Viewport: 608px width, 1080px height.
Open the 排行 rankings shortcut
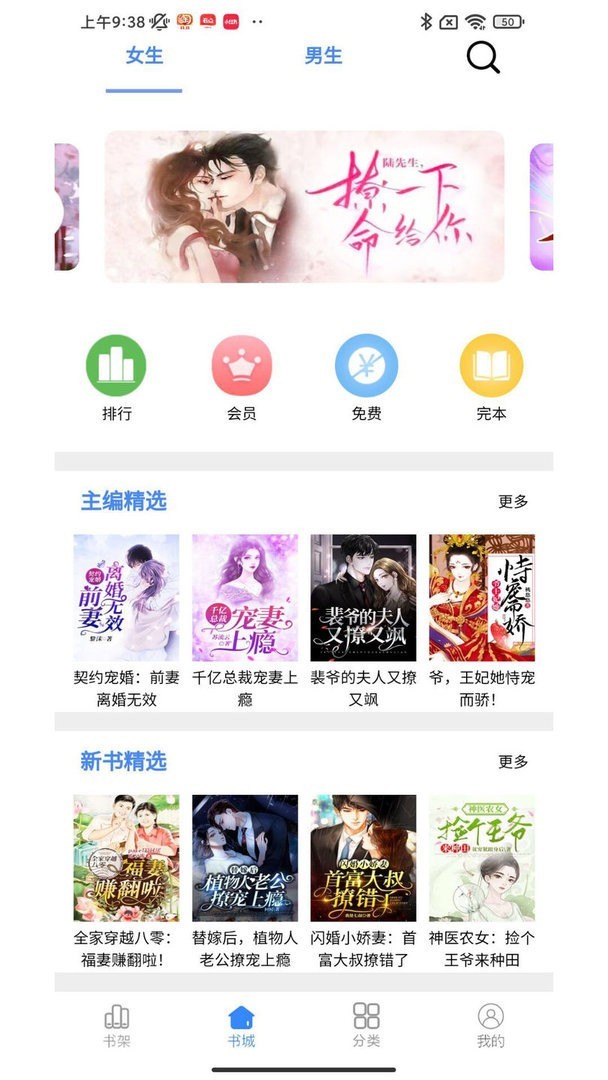(116, 377)
